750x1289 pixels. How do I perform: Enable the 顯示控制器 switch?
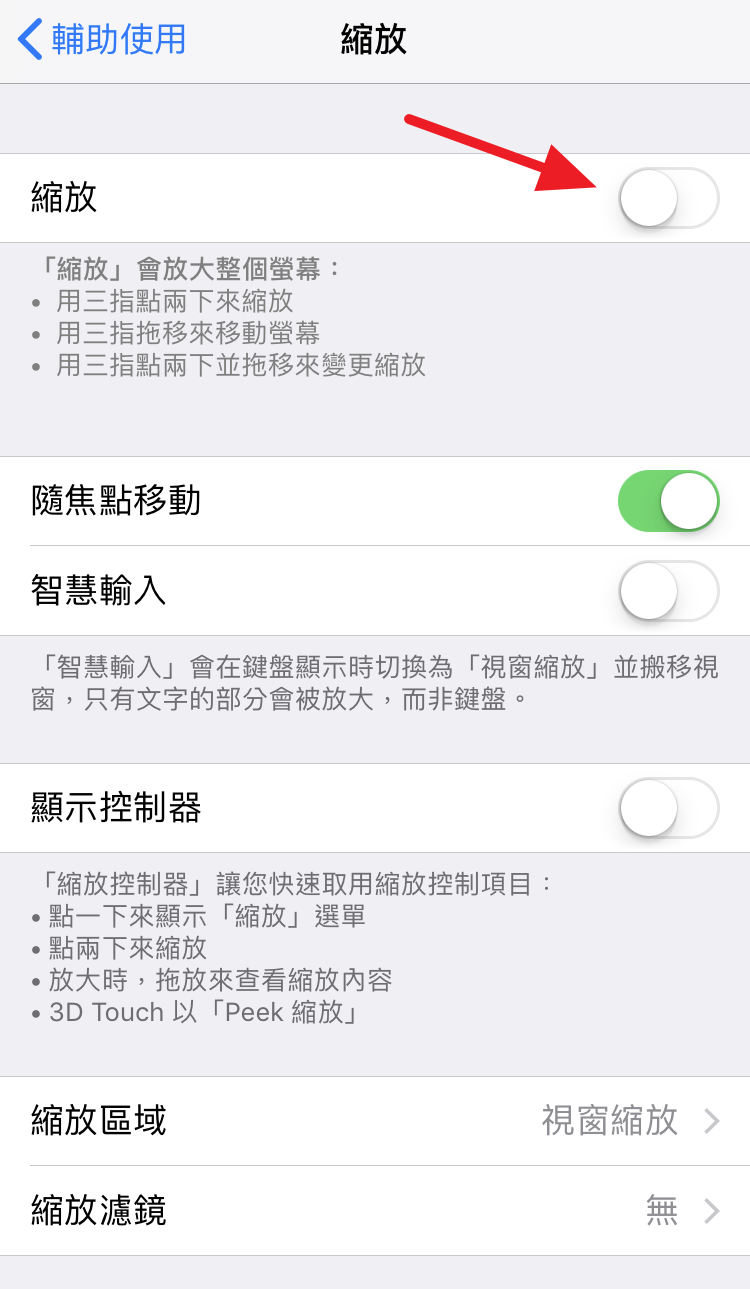tap(669, 809)
